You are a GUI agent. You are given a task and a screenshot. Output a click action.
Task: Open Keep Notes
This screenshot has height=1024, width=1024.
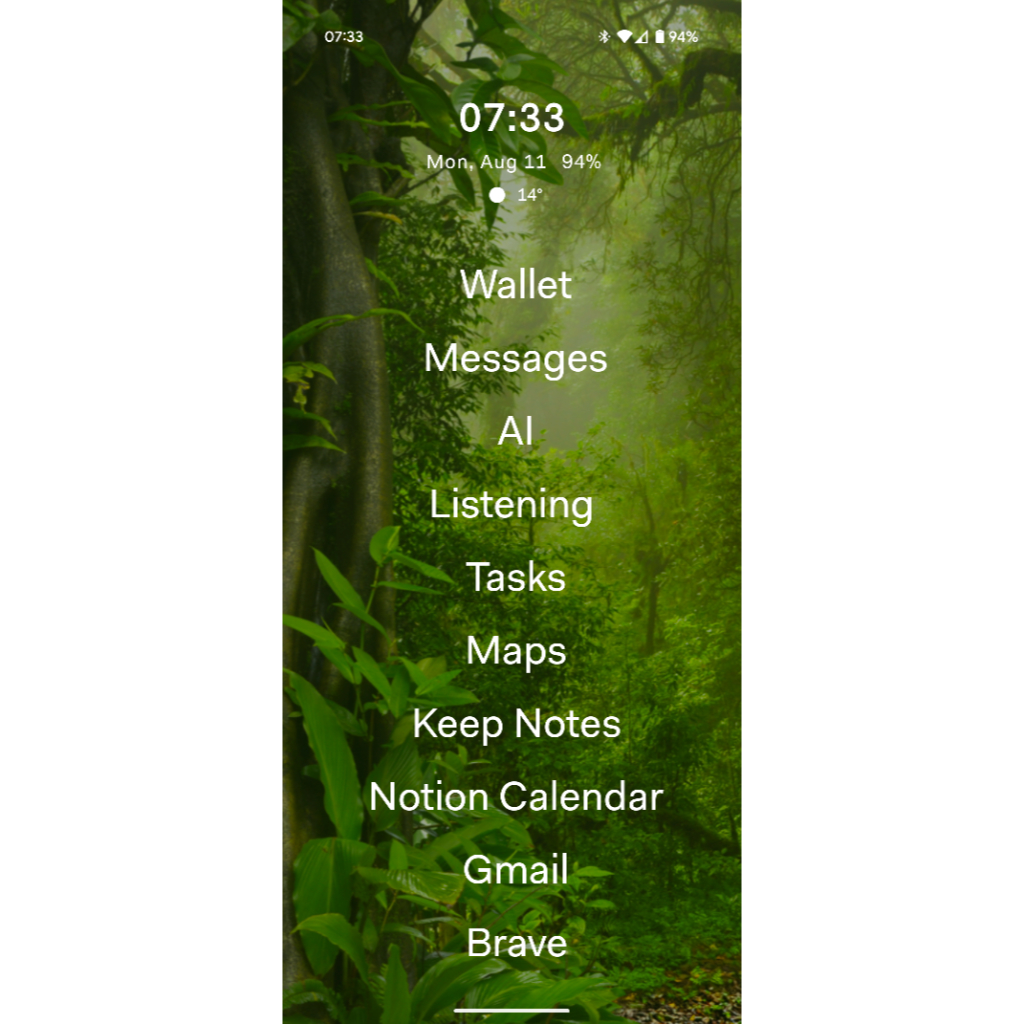pos(516,724)
